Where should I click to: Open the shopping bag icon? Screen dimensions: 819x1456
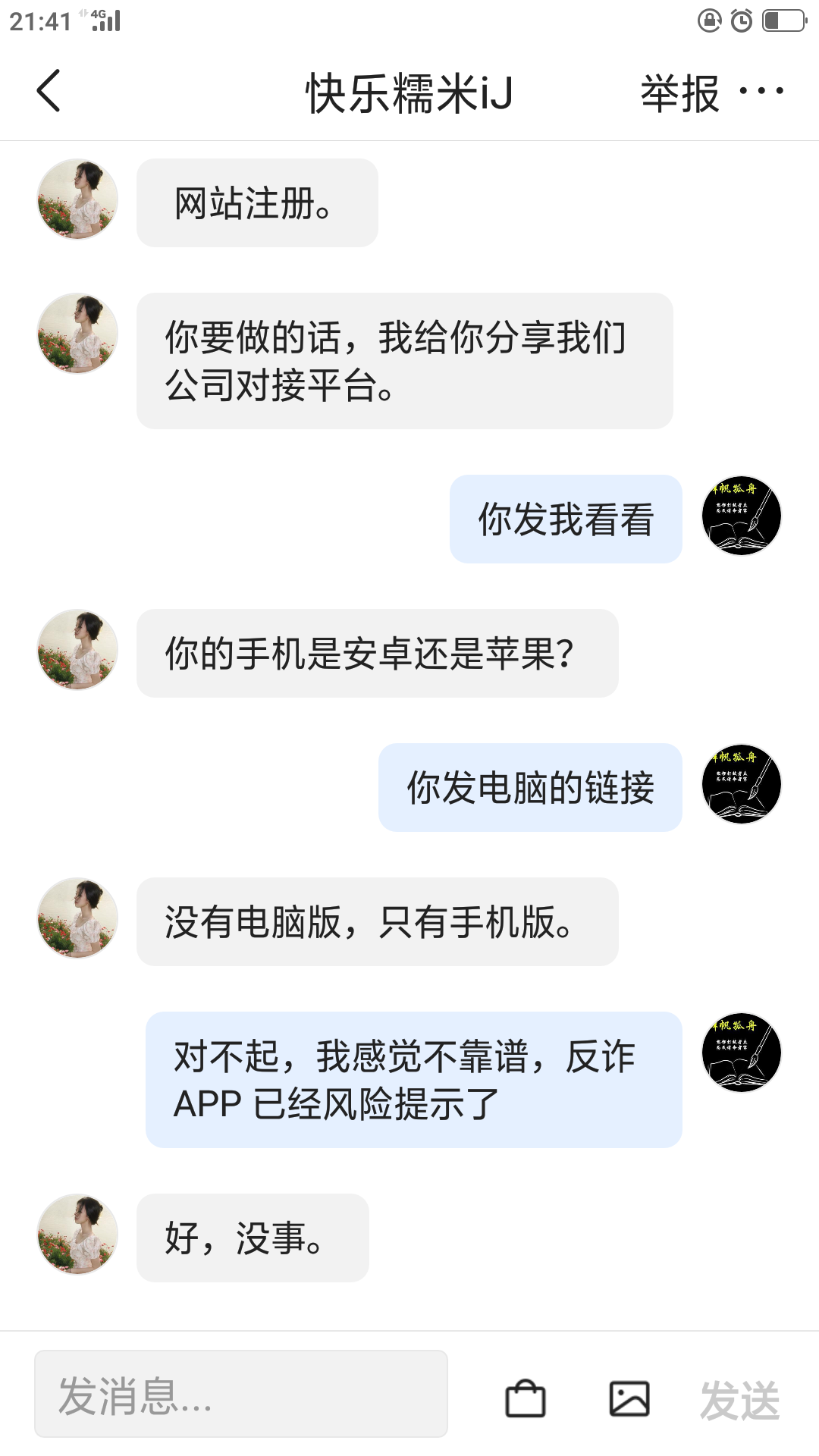coord(525,1398)
